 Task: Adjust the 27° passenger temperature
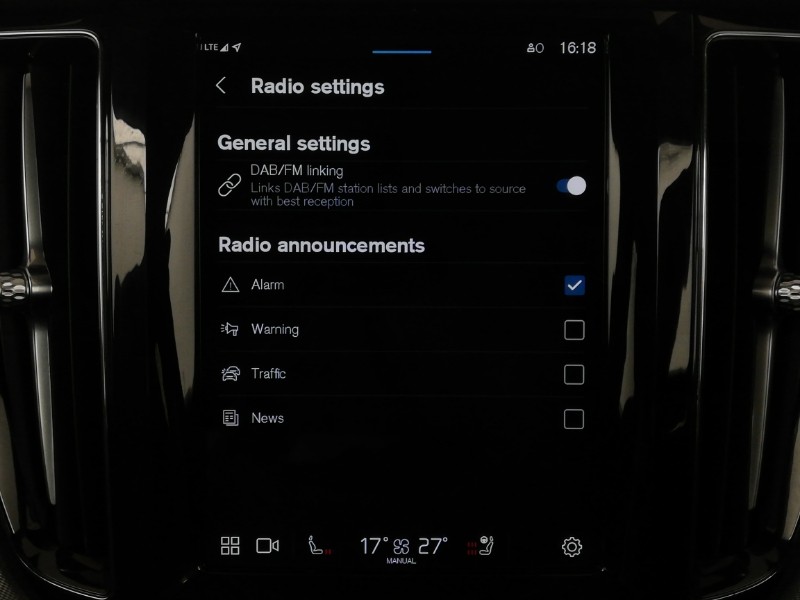[x=432, y=546]
